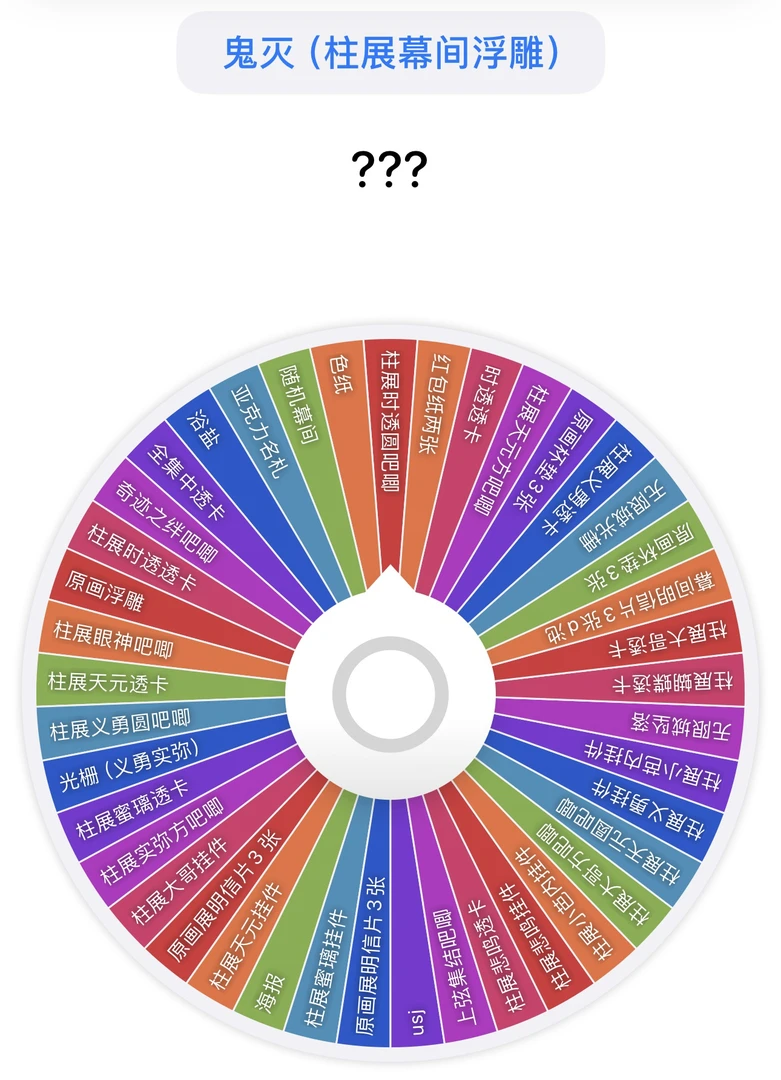Image resolution: width=781 pixels, height=1080 pixels.
Task: Spin the wheel with the center button
Action: 390,690
